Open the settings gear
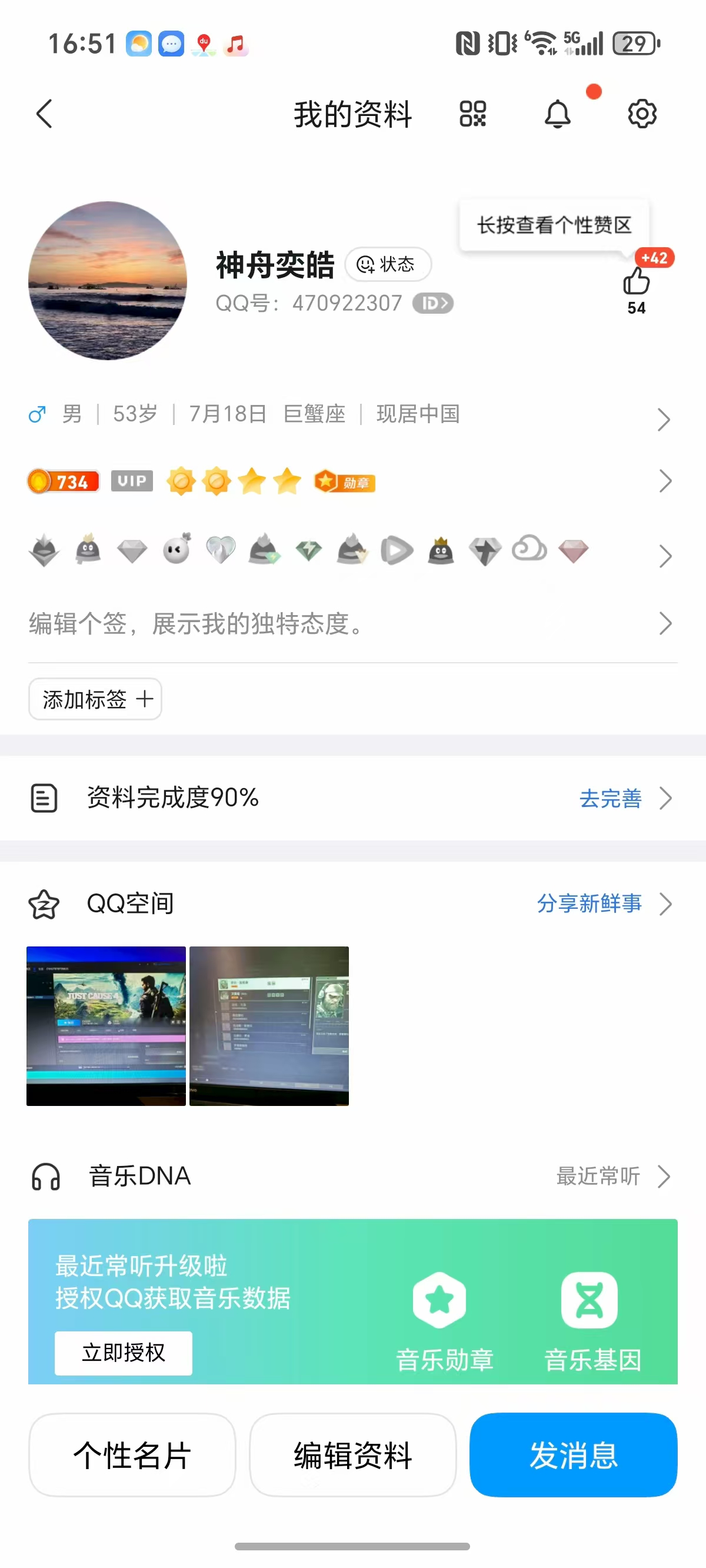The height and width of the screenshot is (1568, 706). (x=642, y=114)
